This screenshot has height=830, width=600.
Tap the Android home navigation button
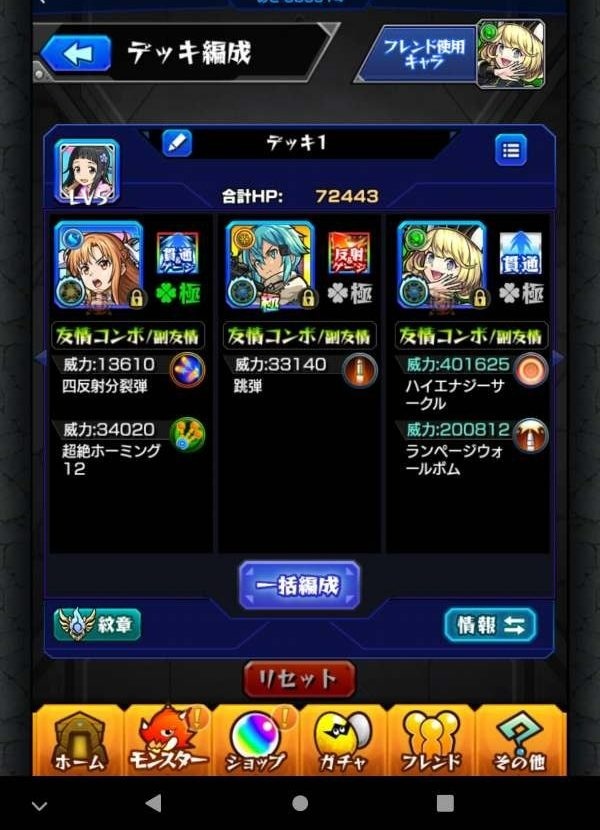299,803
